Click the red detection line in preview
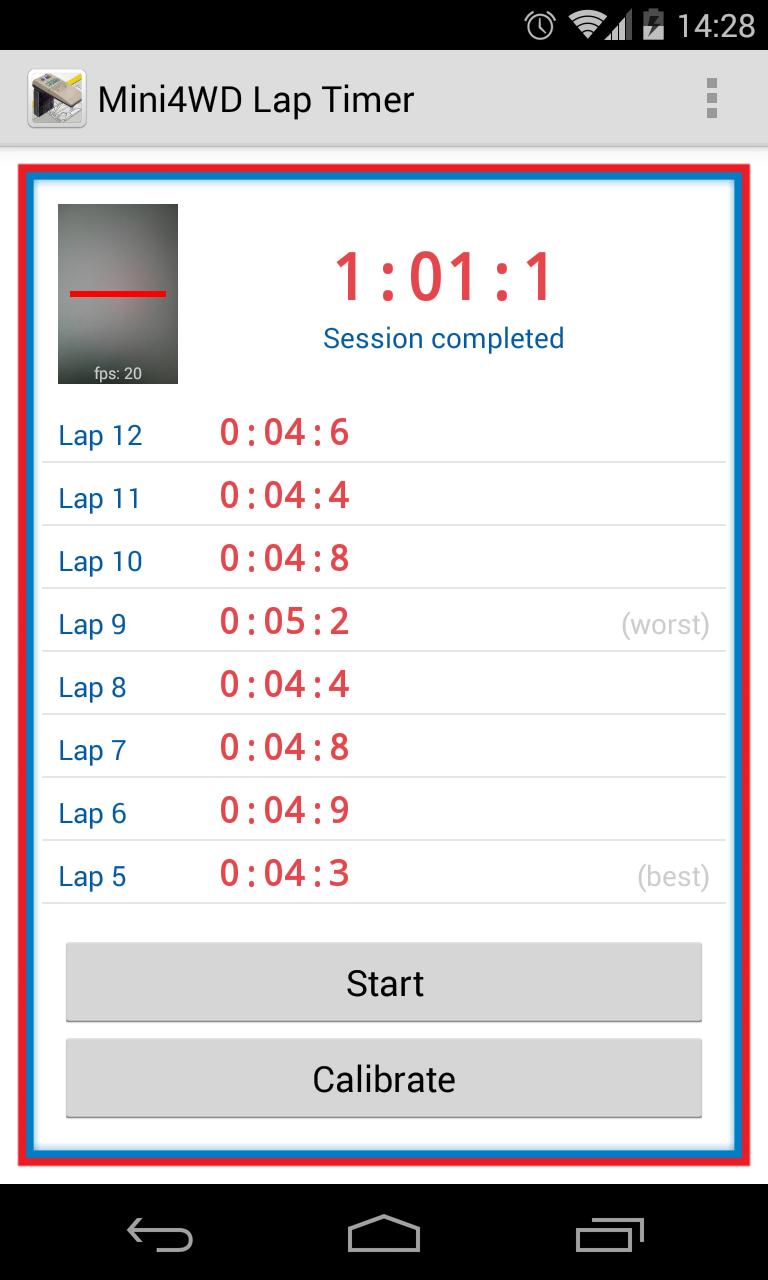This screenshot has width=768, height=1280. [x=117, y=293]
